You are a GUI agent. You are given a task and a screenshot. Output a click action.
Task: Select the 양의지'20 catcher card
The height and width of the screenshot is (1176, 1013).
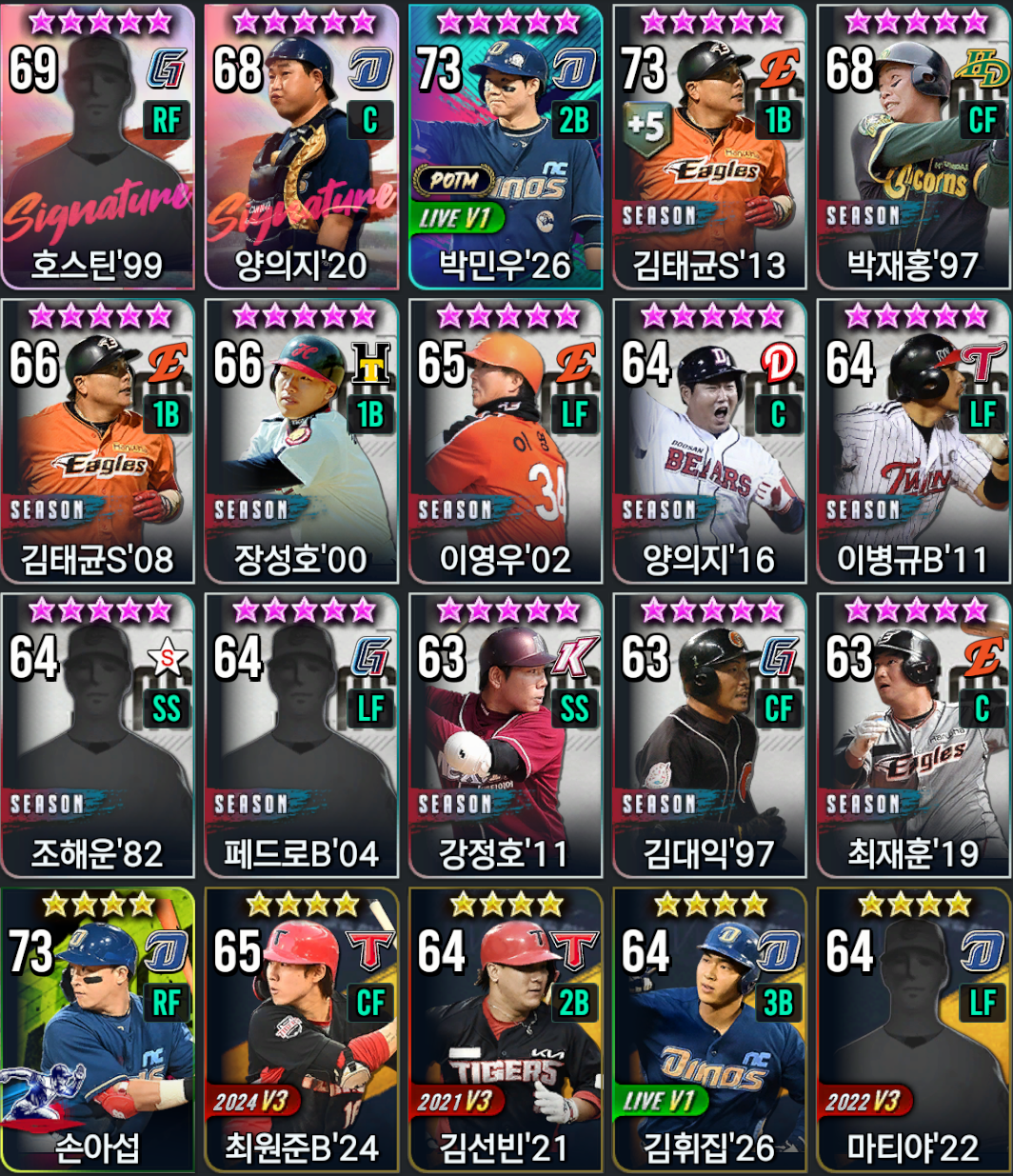(301, 148)
